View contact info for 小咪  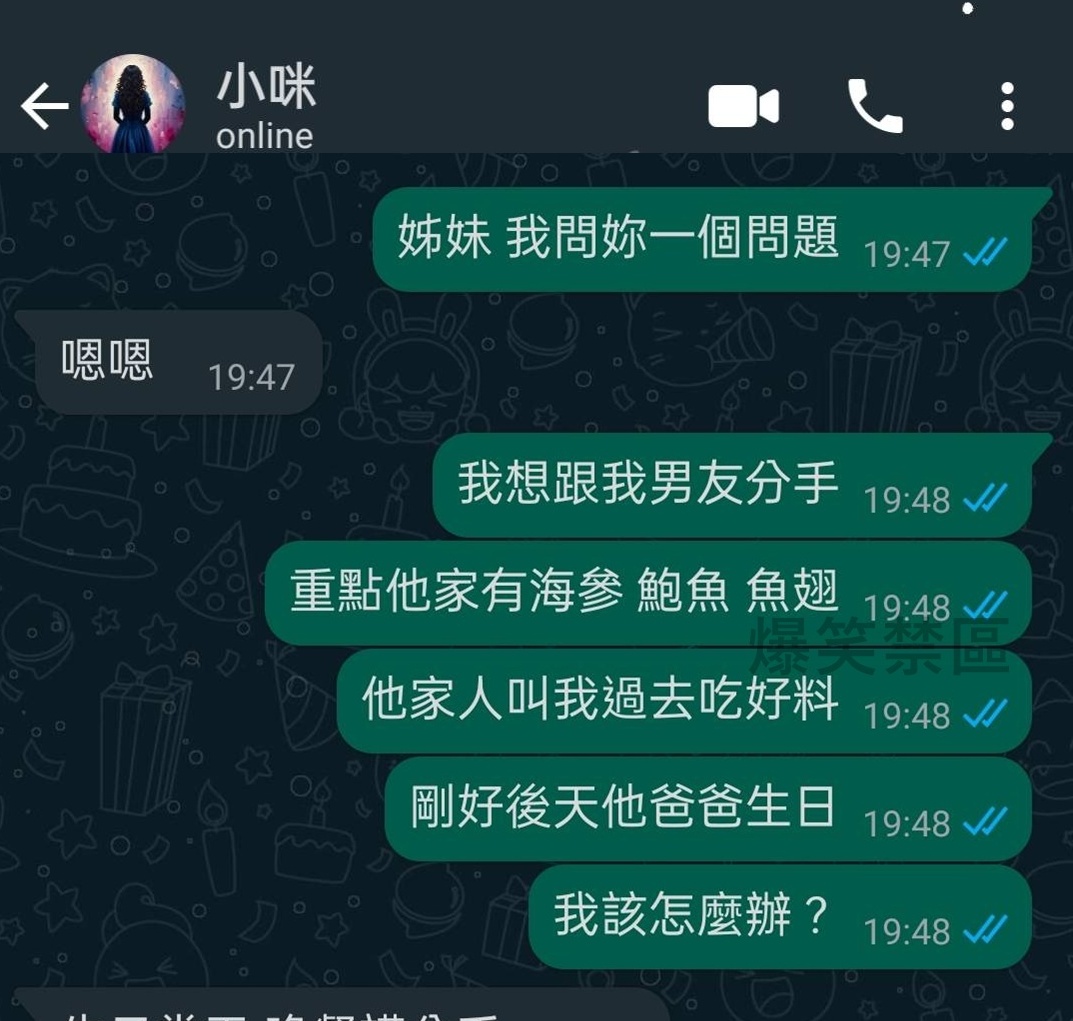[x=266, y=106]
